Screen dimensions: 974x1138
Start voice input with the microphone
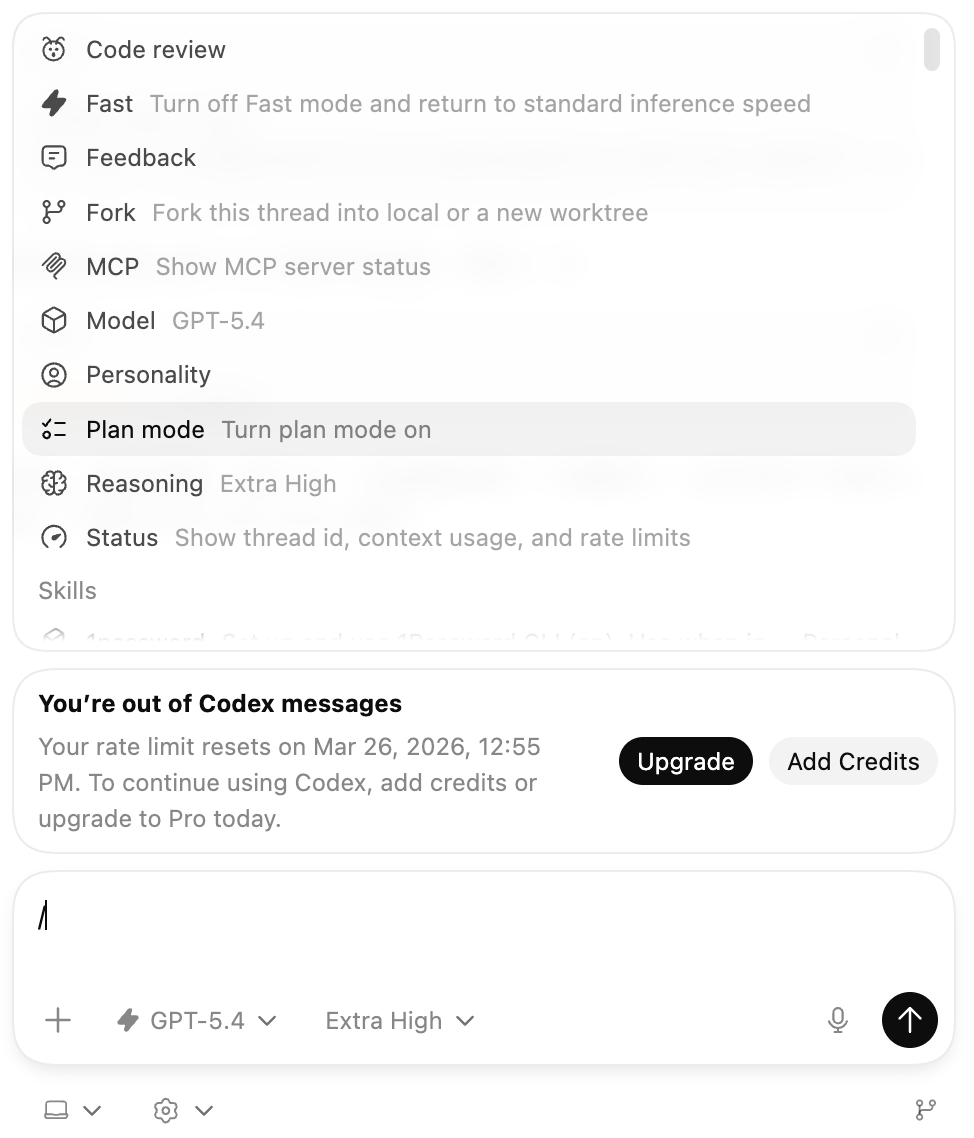point(838,1020)
